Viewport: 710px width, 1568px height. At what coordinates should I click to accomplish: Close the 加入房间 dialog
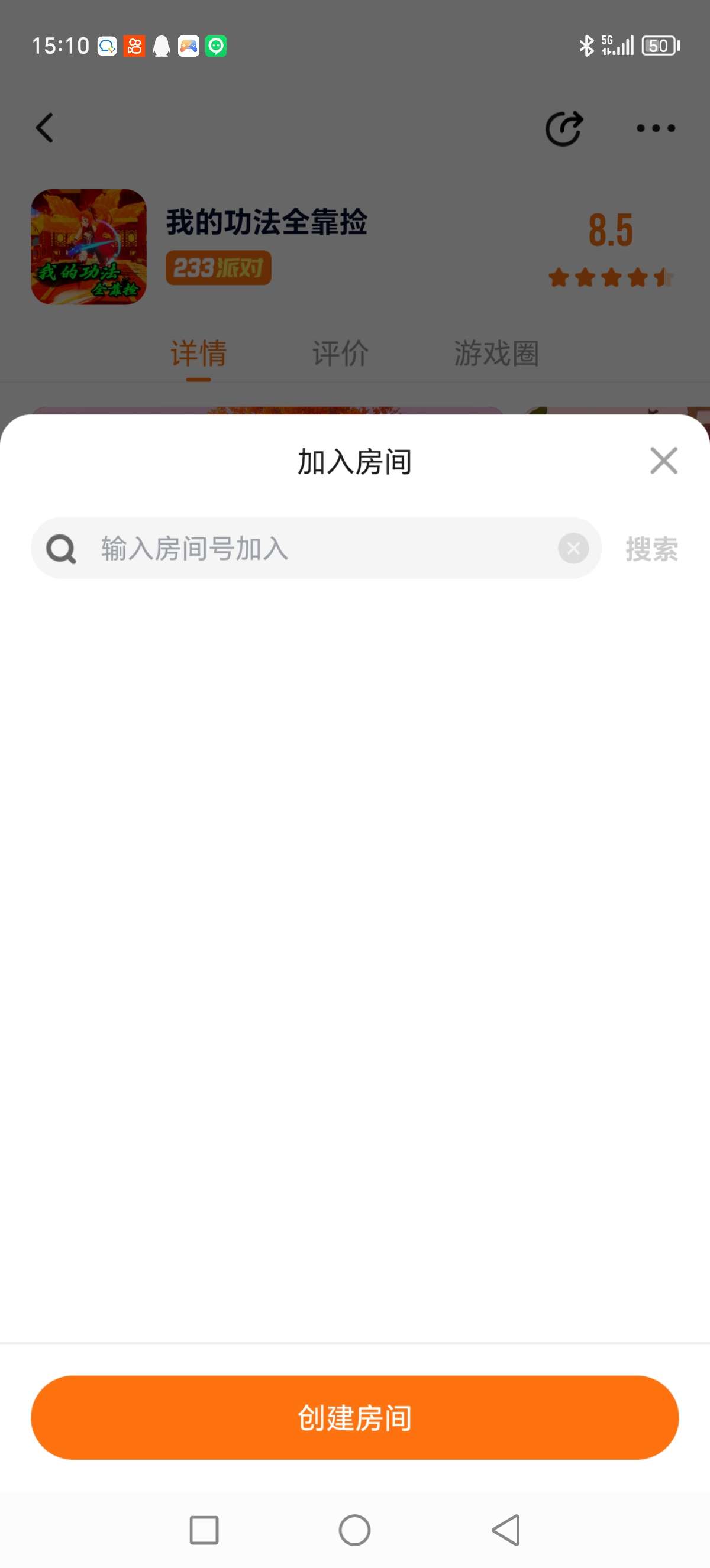click(663, 461)
